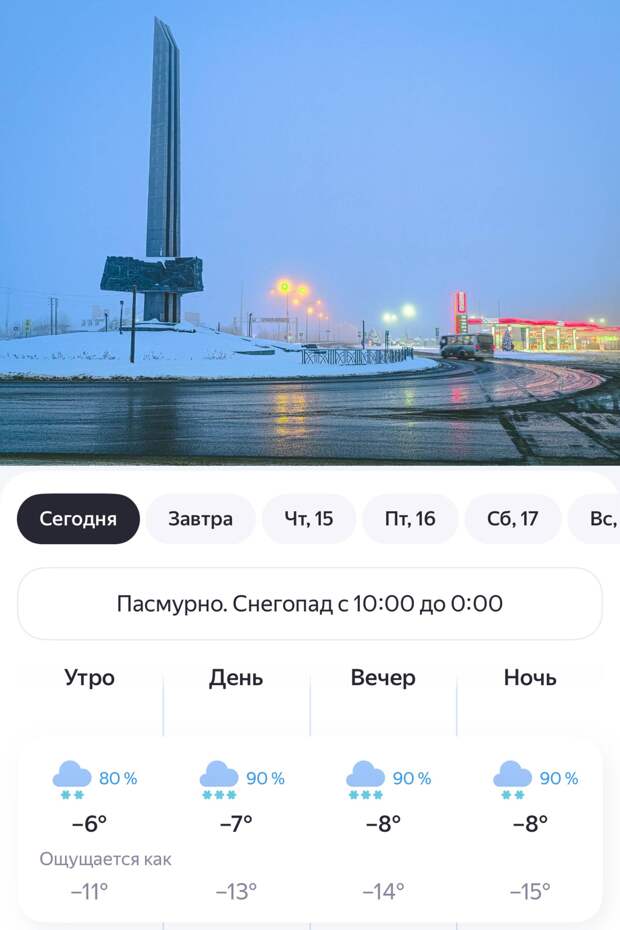
Task: Show weather for Пт, 16
Action: 410,519
